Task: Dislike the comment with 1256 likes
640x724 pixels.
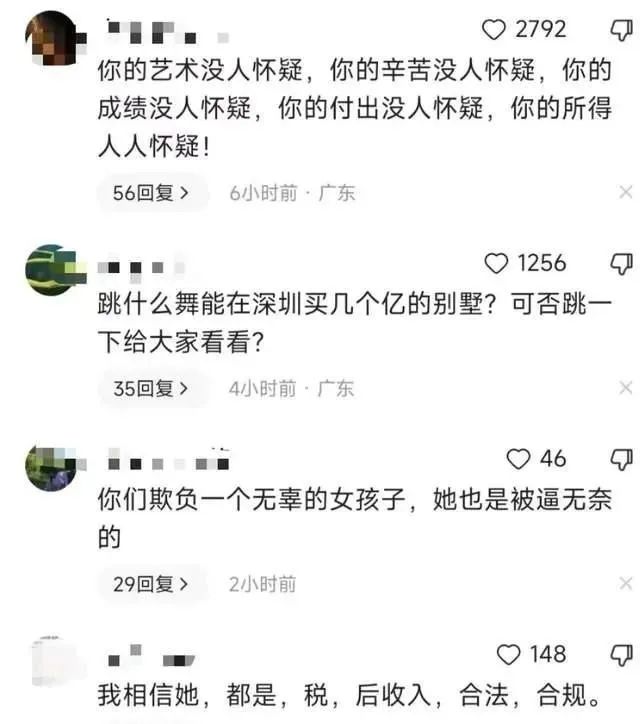Action: coord(621,264)
